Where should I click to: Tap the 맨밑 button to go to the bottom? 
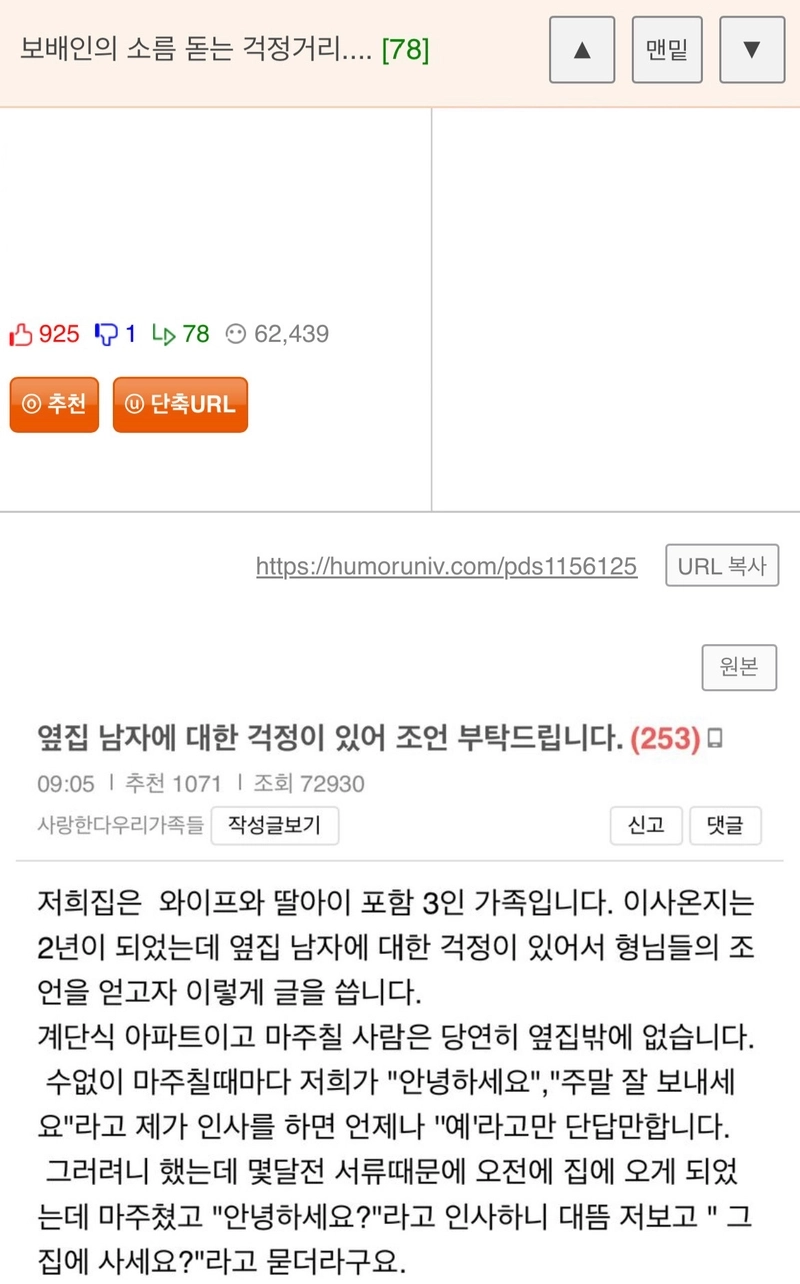[667, 49]
